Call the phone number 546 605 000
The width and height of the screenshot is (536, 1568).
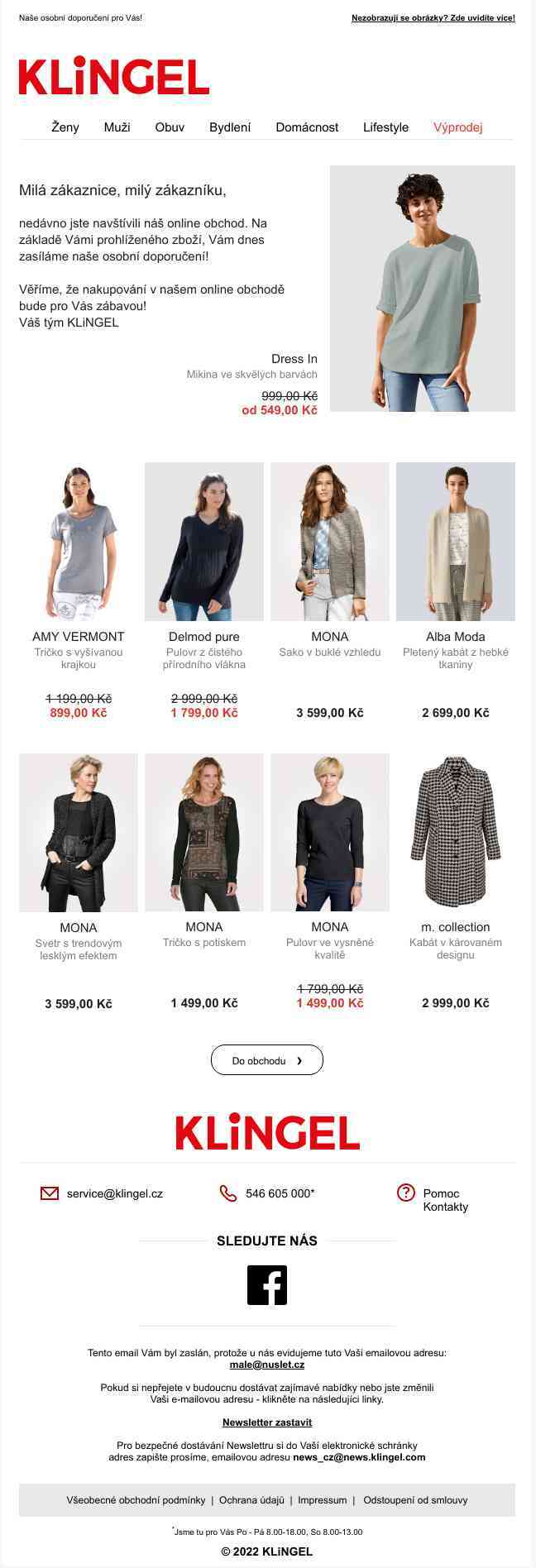tap(280, 1193)
